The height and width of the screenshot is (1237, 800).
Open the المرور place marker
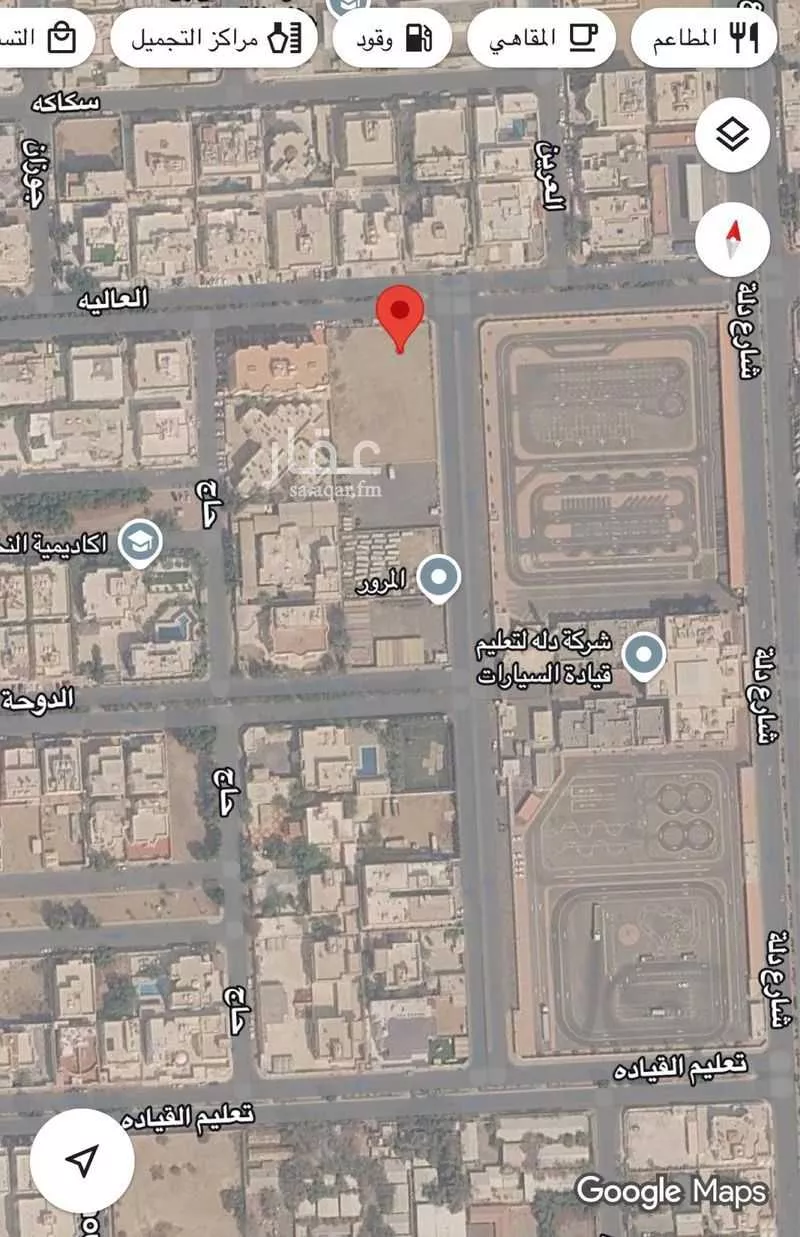[x=438, y=580]
